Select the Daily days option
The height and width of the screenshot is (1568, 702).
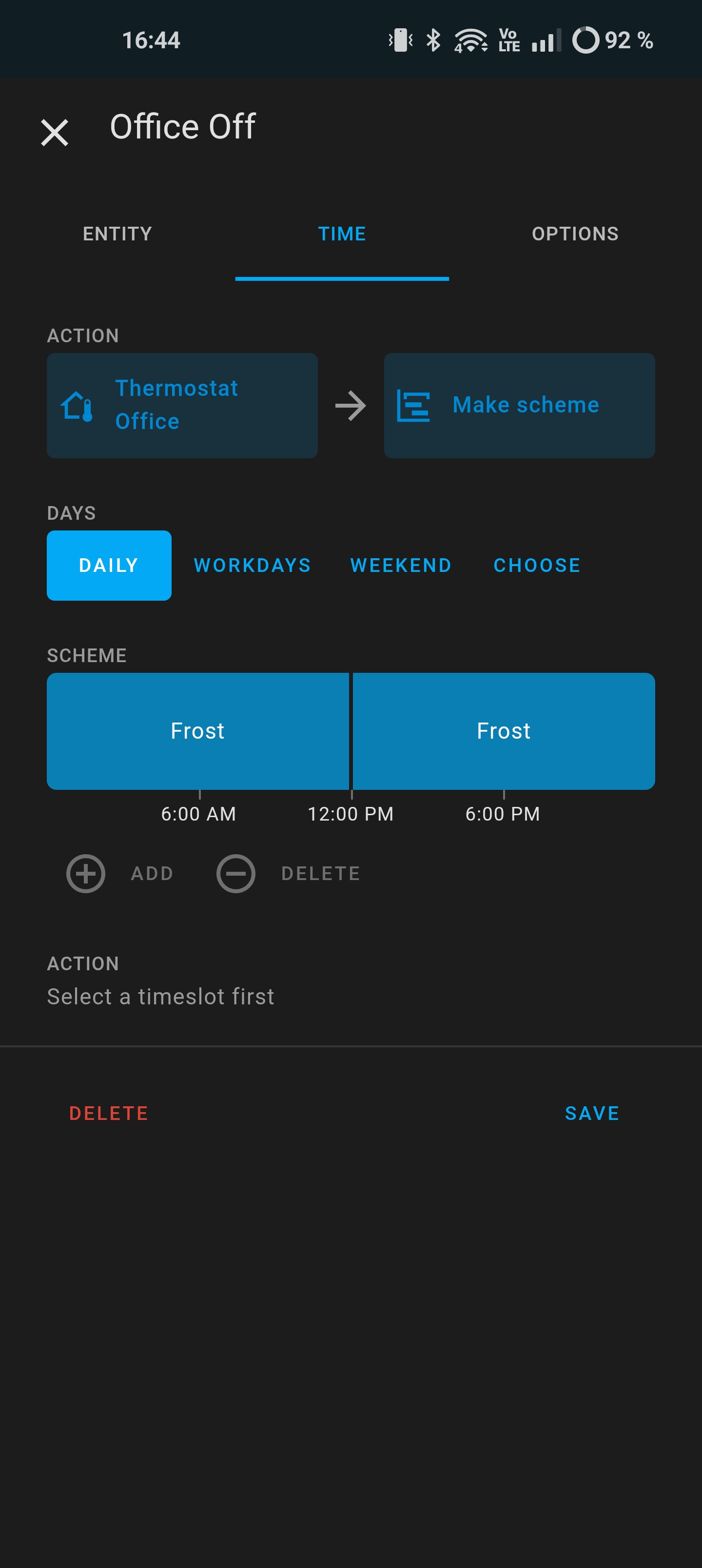point(109,566)
